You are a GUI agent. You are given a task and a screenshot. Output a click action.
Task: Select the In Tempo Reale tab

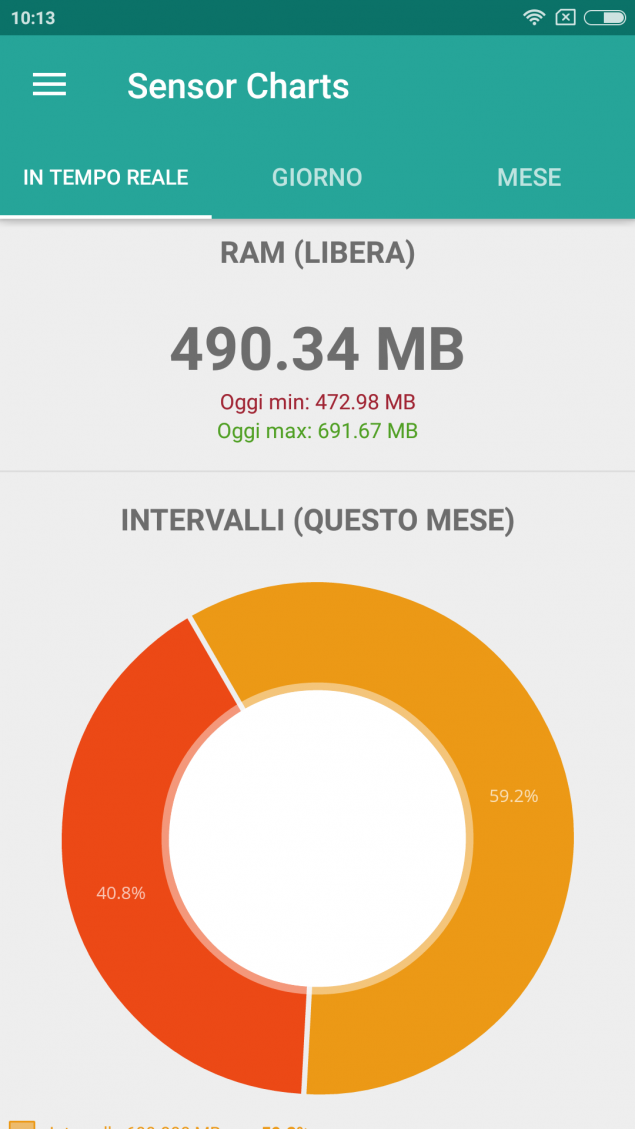click(106, 177)
